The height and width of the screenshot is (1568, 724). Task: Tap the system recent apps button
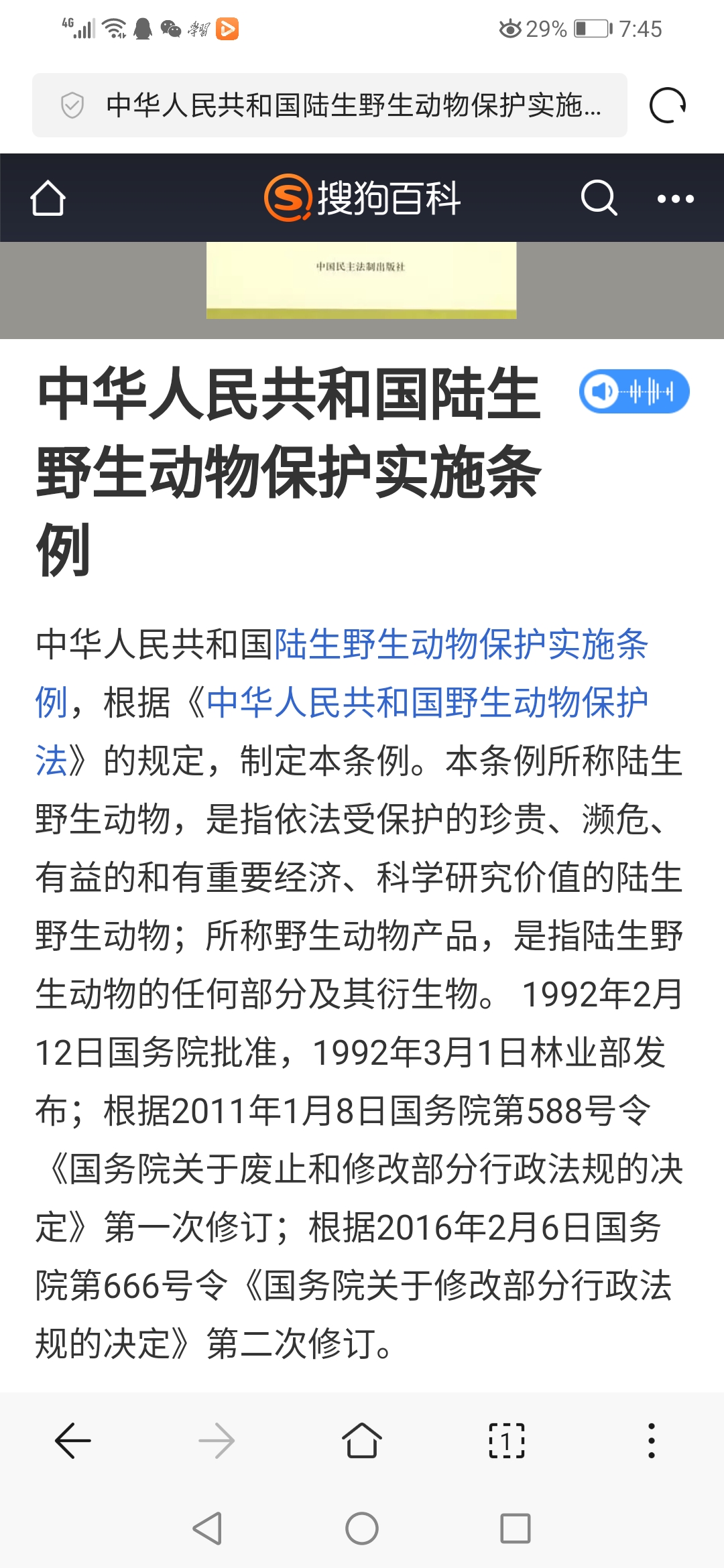tap(515, 1528)
